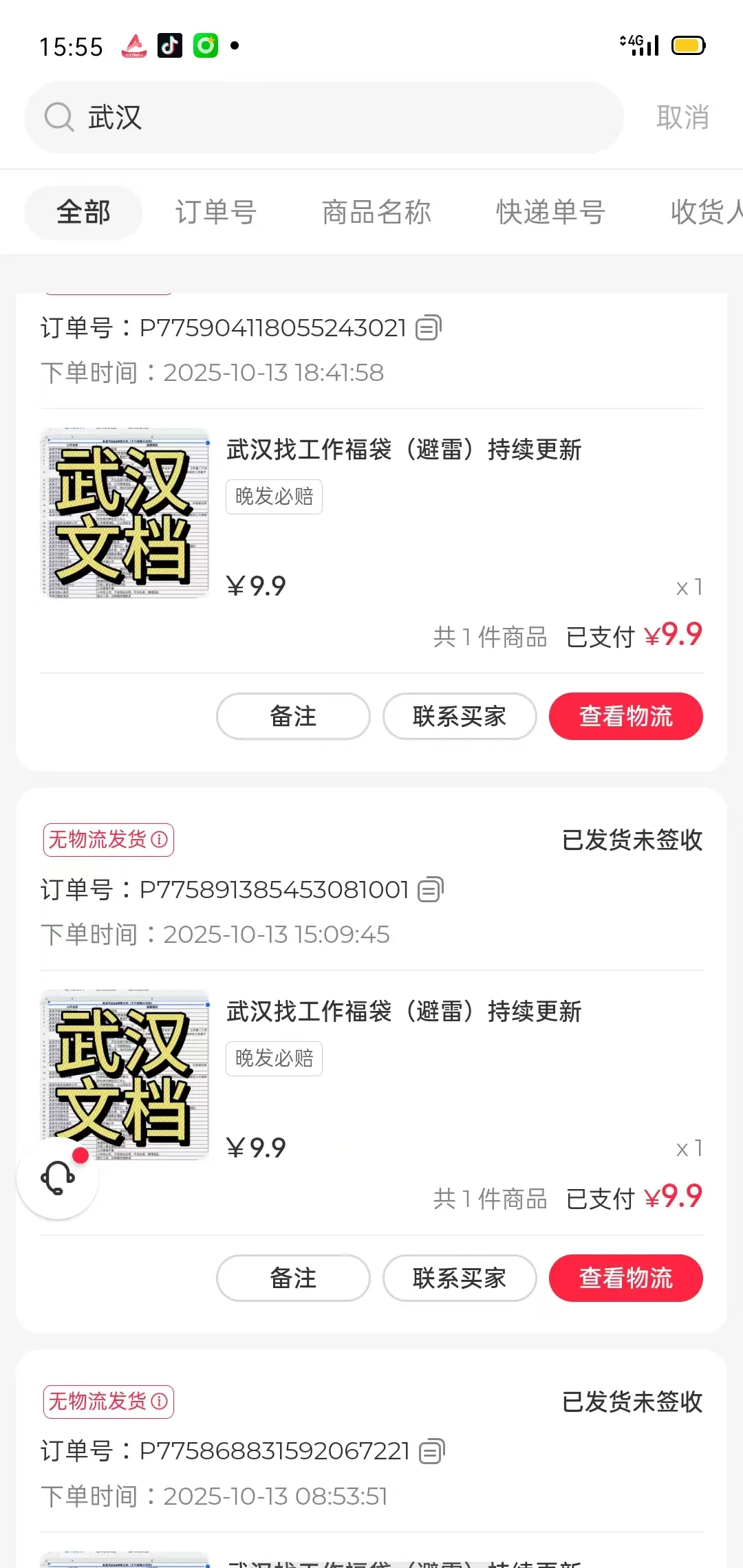Tap 联系买家 for the 15:09:45 order
The width and height of the screenshot is (743, 1568).
point(460,1278)
